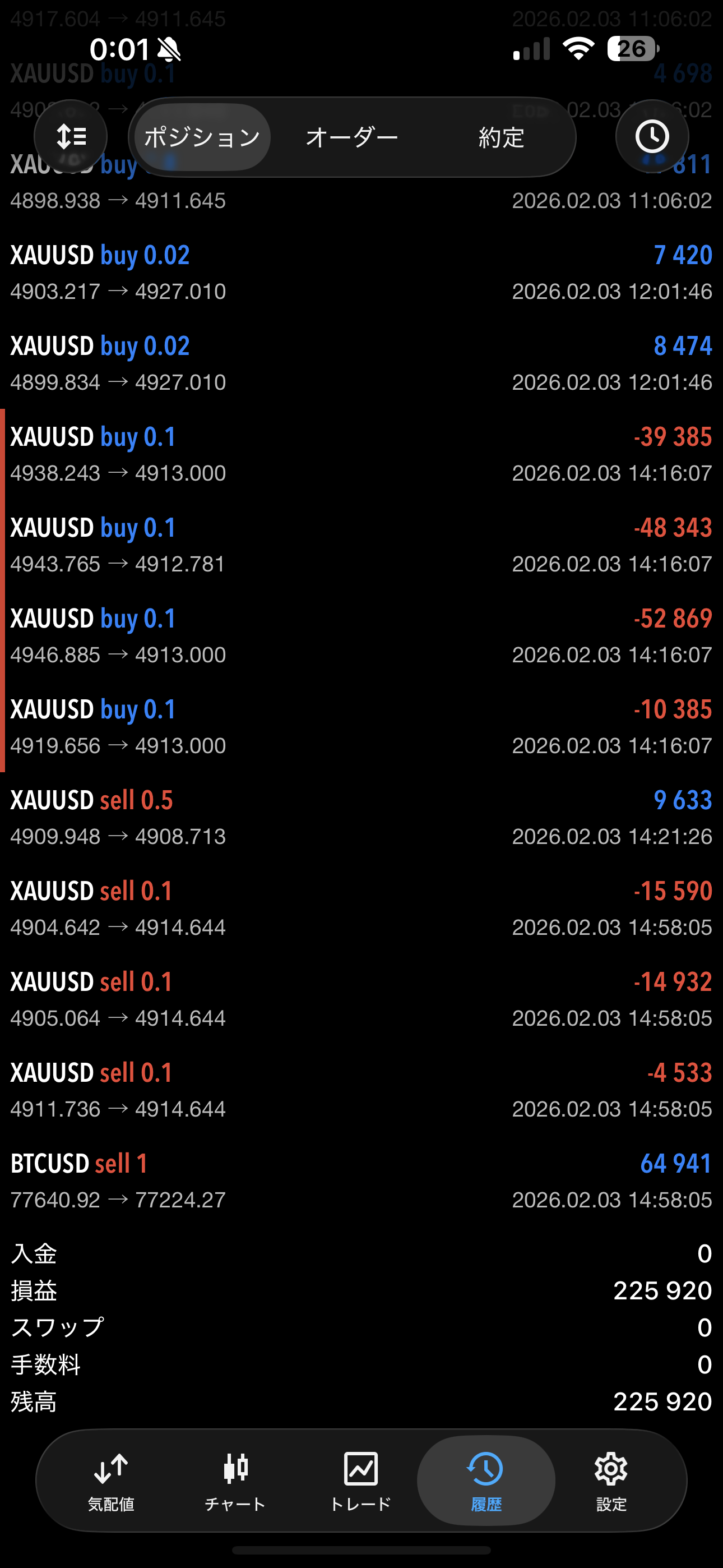Go to the チャート tab

235,1481
